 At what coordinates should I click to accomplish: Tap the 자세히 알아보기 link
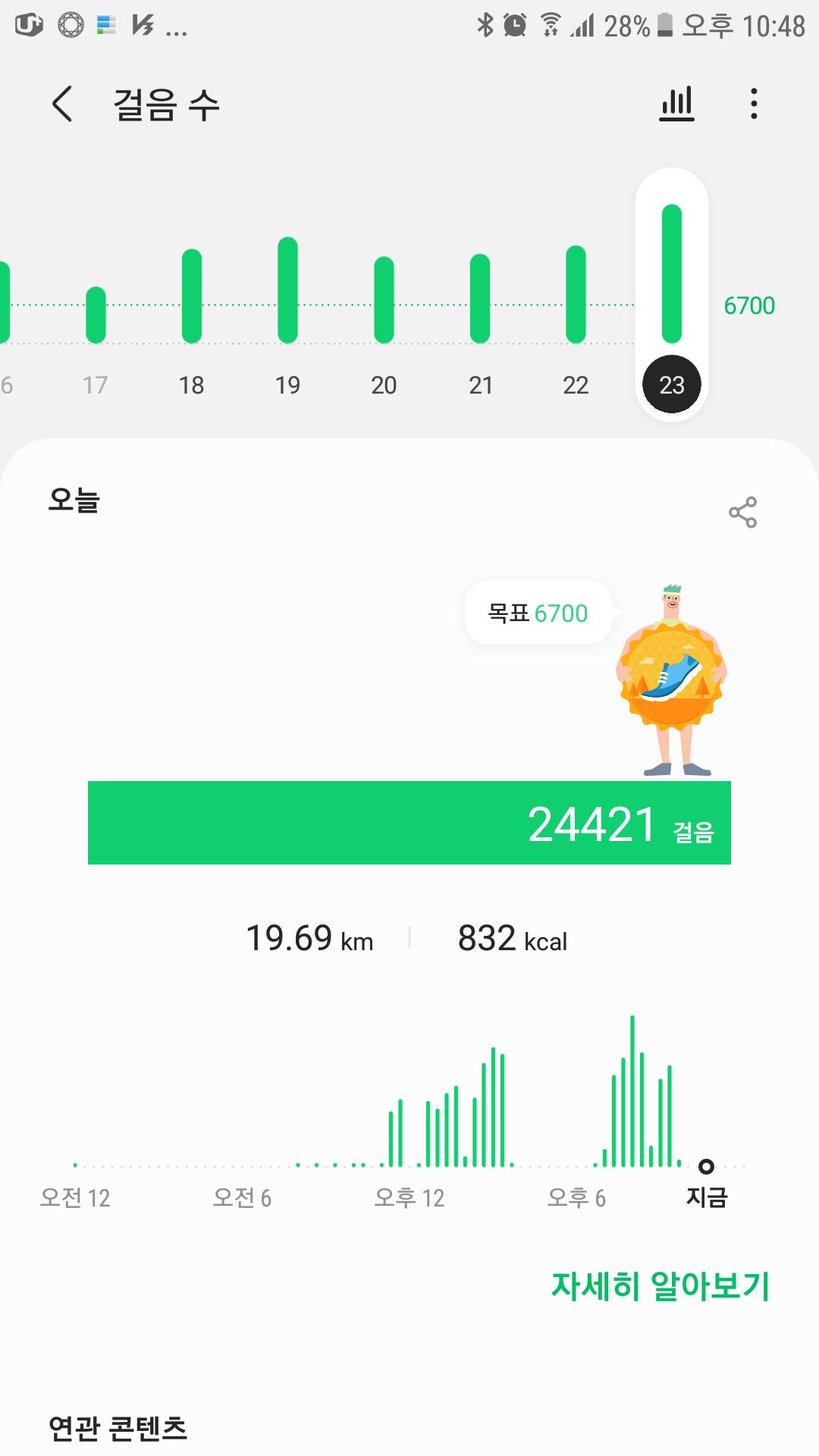(x=660, y=1285)
